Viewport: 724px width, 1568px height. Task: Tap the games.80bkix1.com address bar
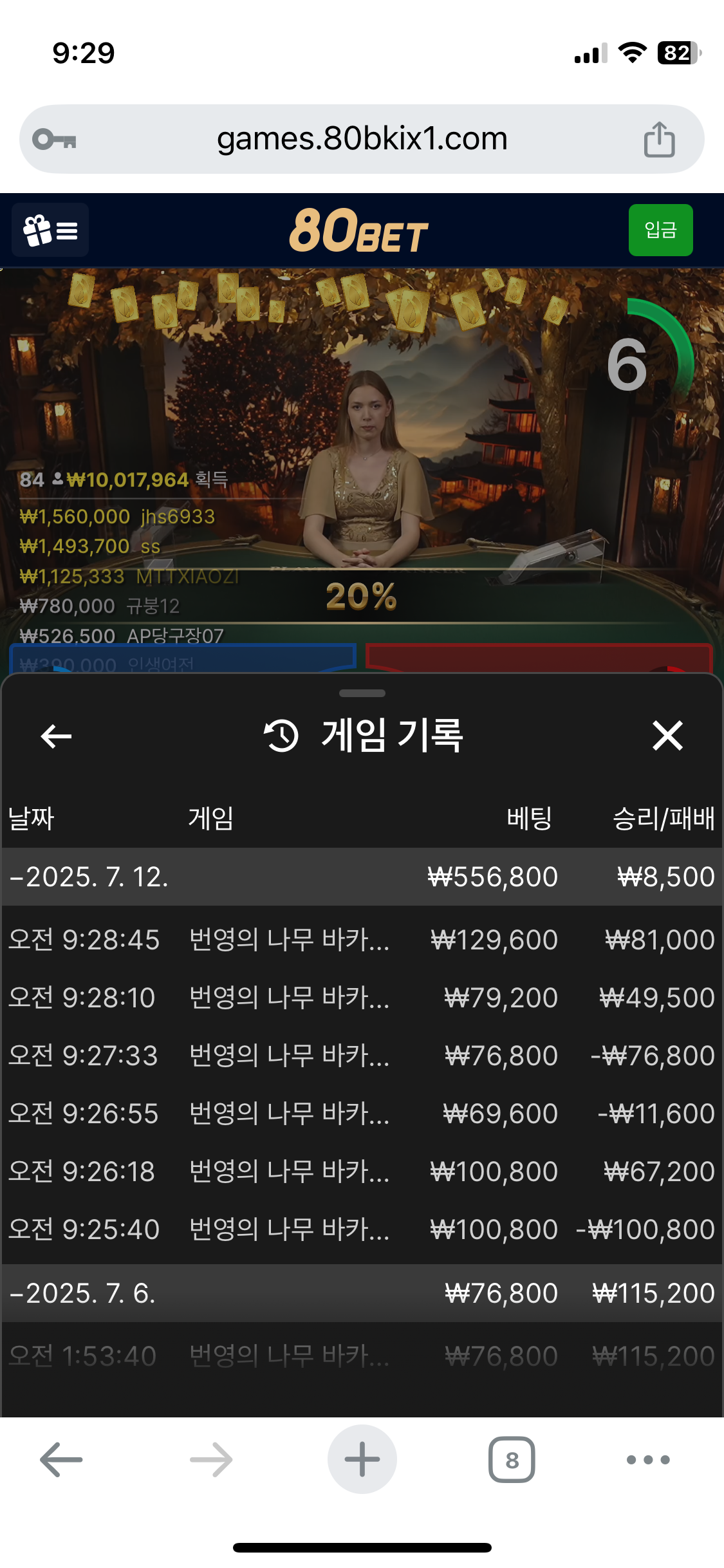[362, 139]
